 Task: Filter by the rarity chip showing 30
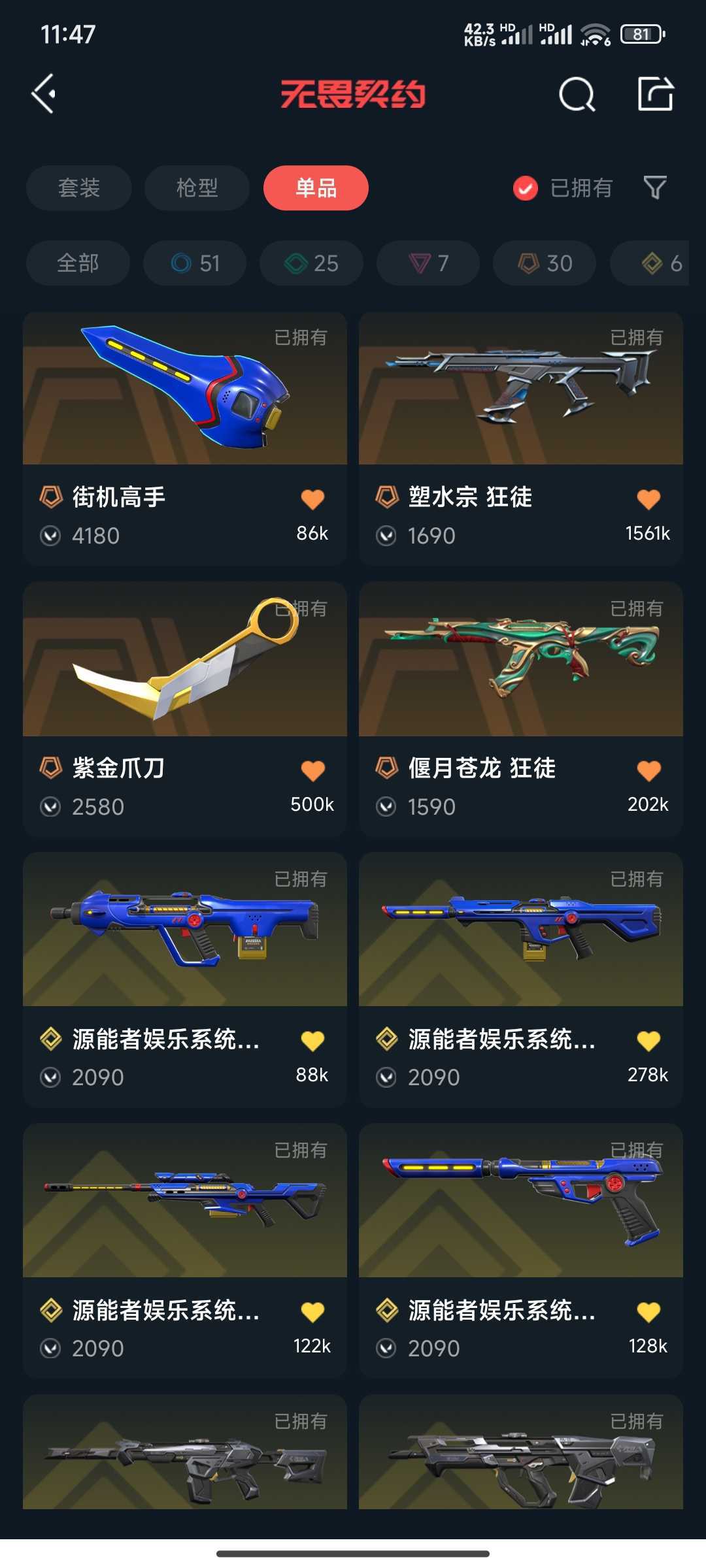click(x=545, y=263)
